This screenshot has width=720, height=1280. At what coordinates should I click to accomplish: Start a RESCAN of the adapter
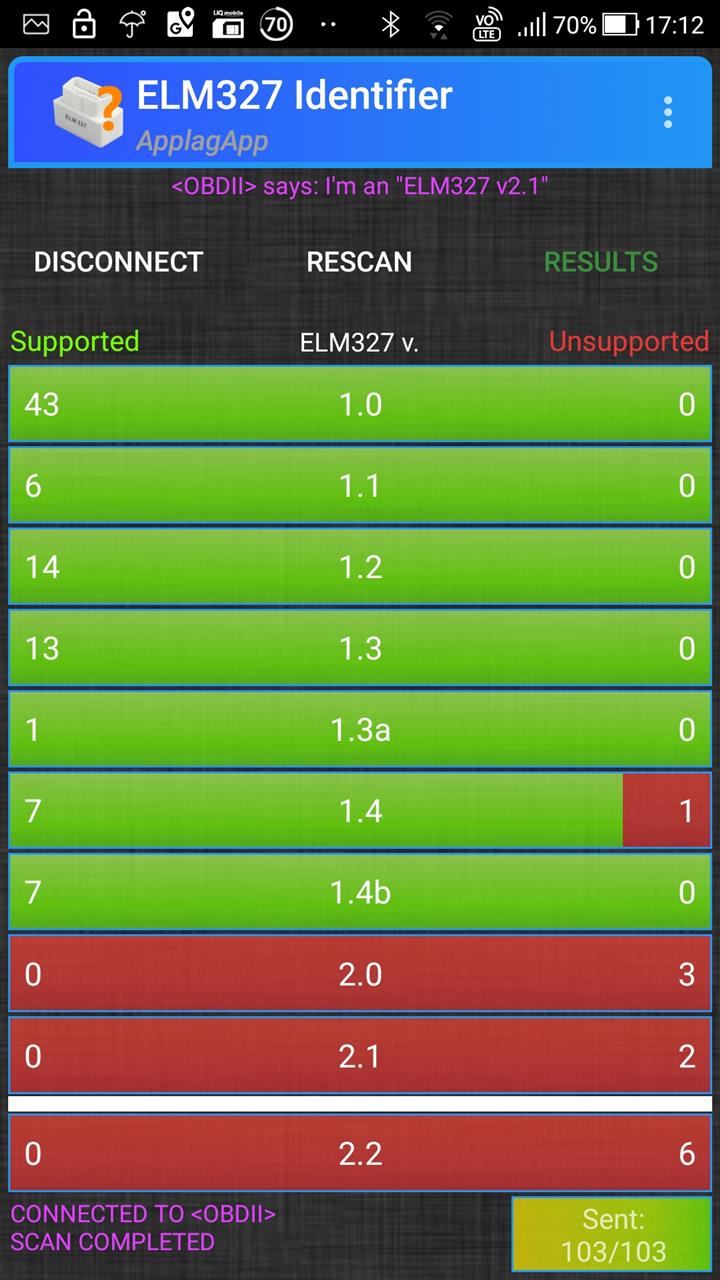(359, 262)
